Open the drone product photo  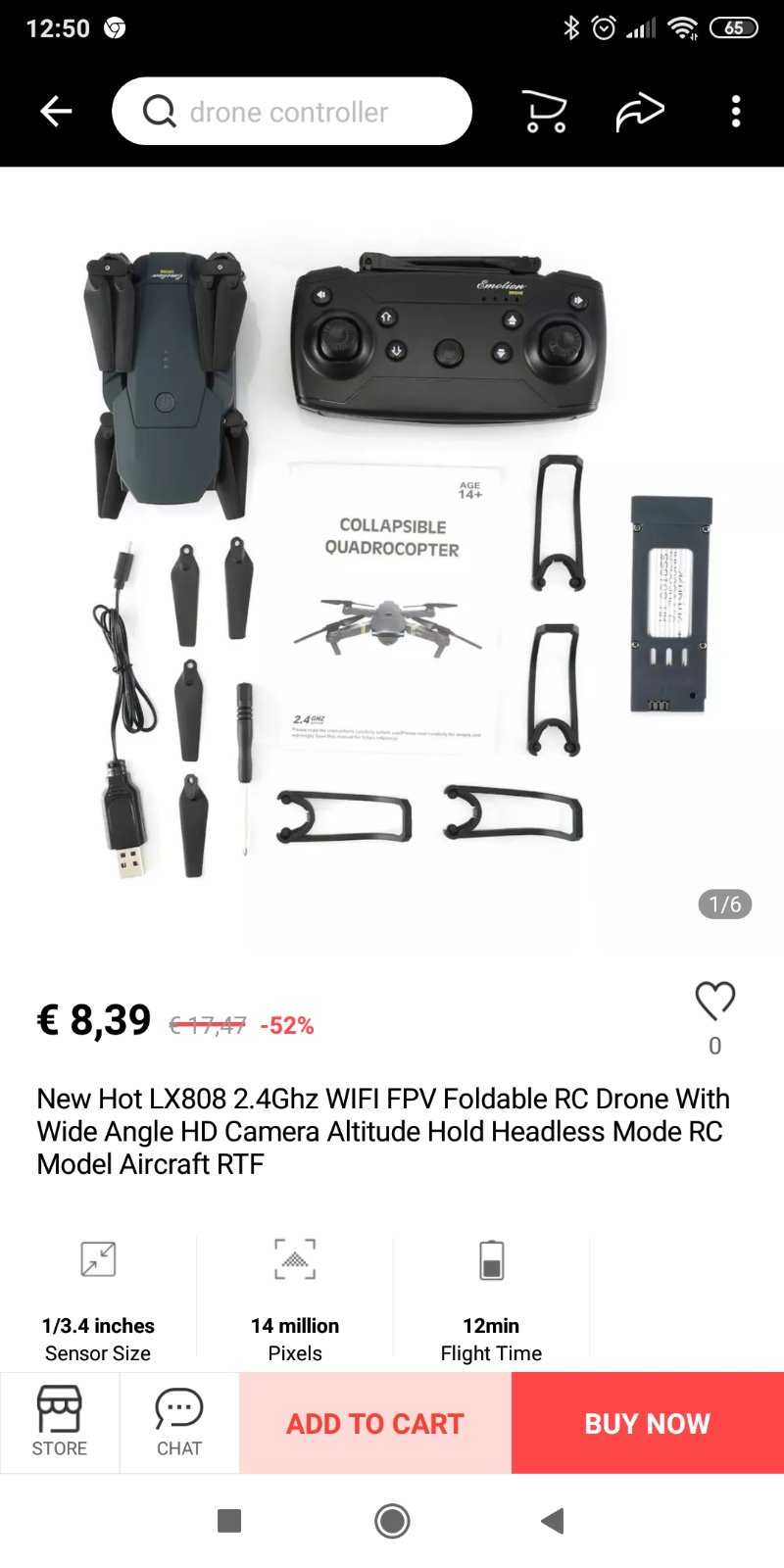[x=392, y=559]
